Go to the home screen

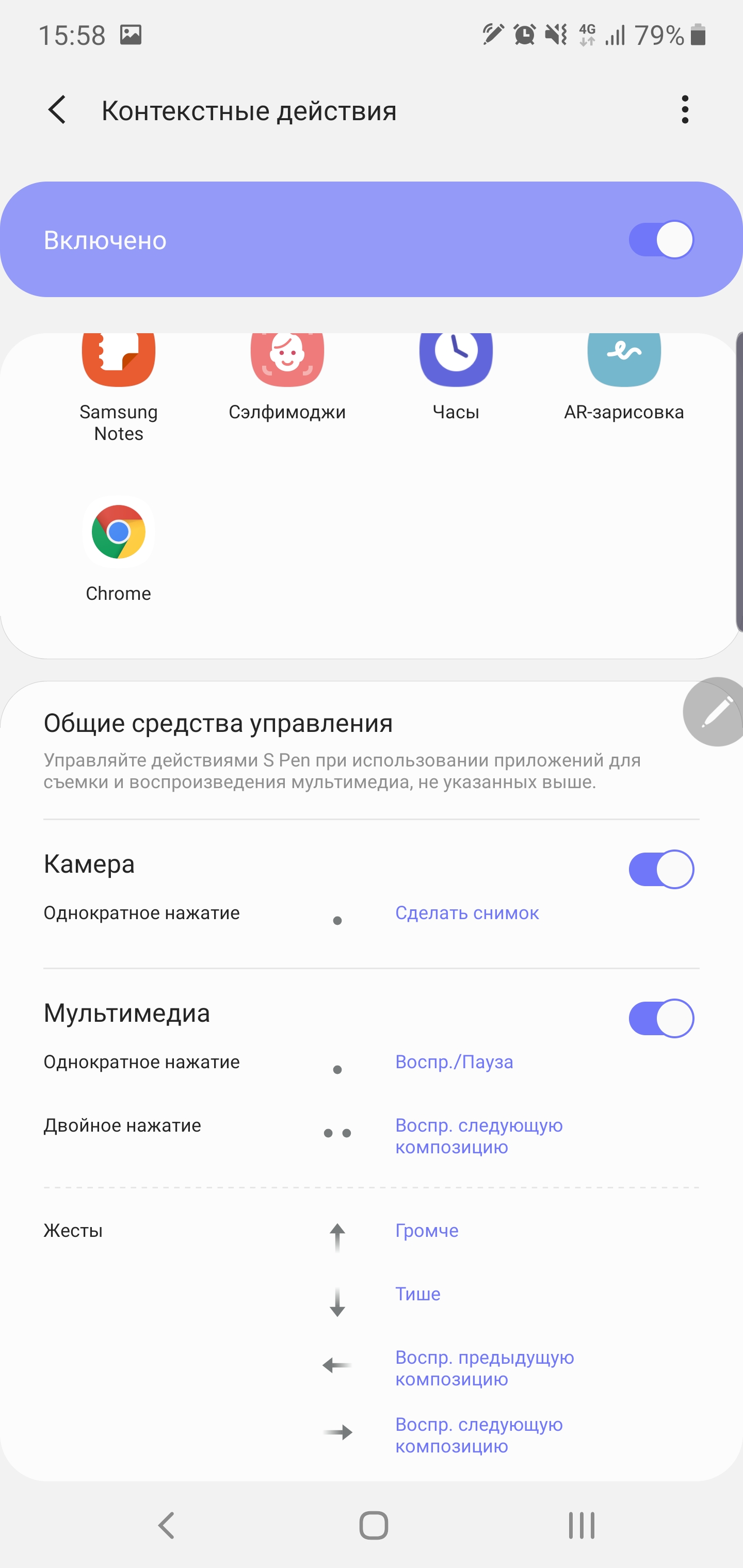[374, 1525]
